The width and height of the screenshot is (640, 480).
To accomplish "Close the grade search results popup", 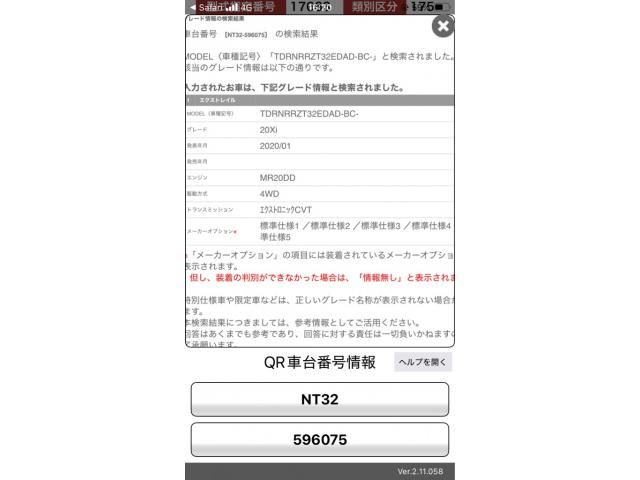I will tap(442, 26).
